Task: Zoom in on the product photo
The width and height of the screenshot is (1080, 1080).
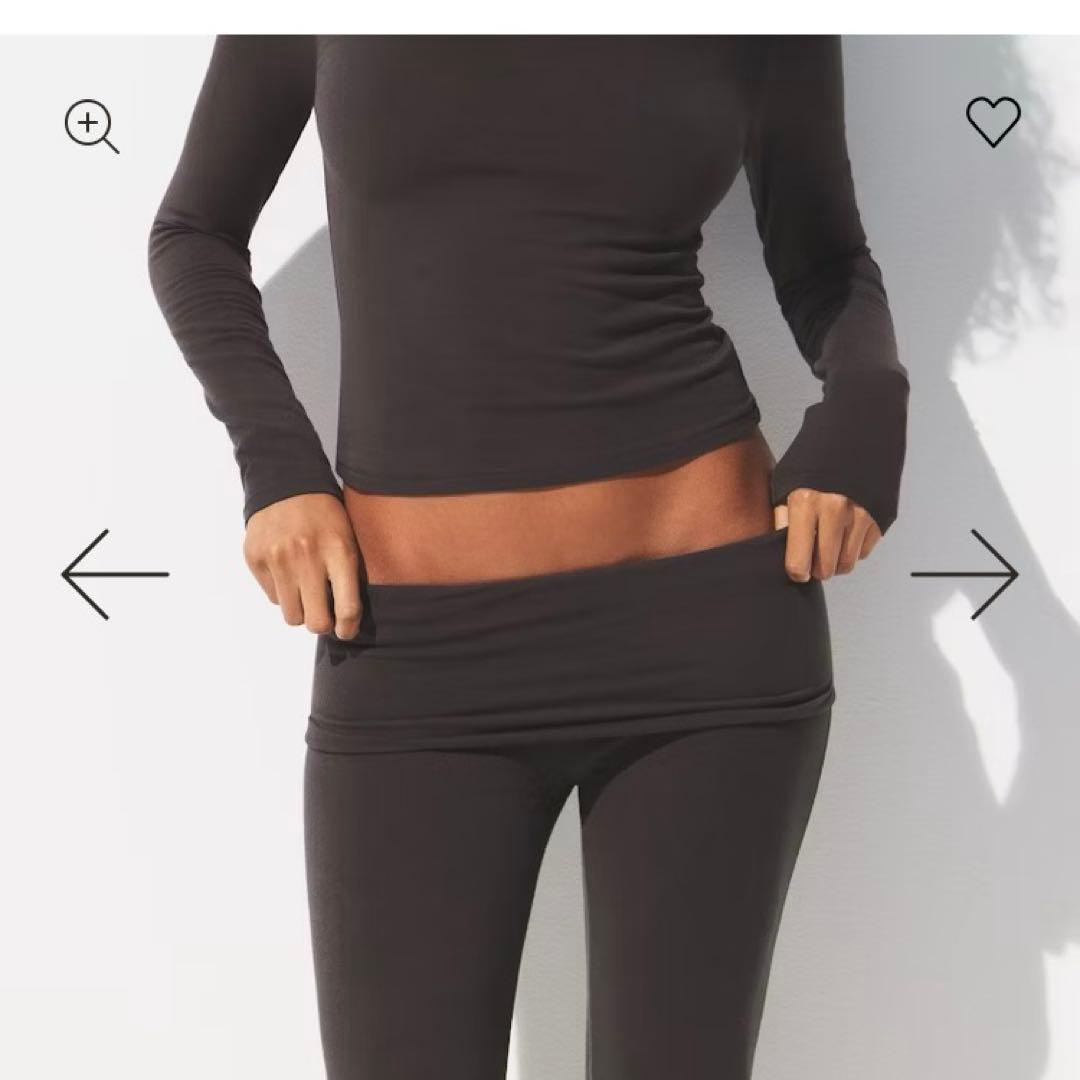Action: click(90, 125)
